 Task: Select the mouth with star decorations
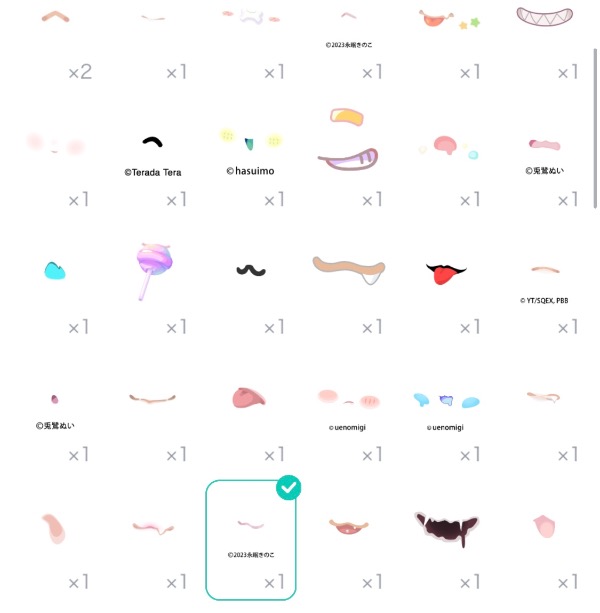point(446,18)
